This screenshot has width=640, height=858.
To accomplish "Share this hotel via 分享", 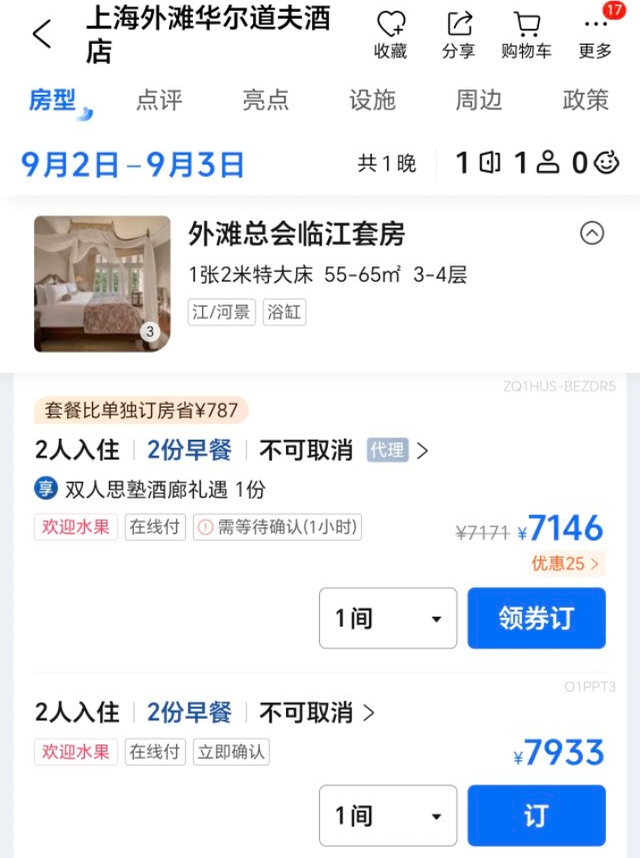I will [x=458, y=35].
